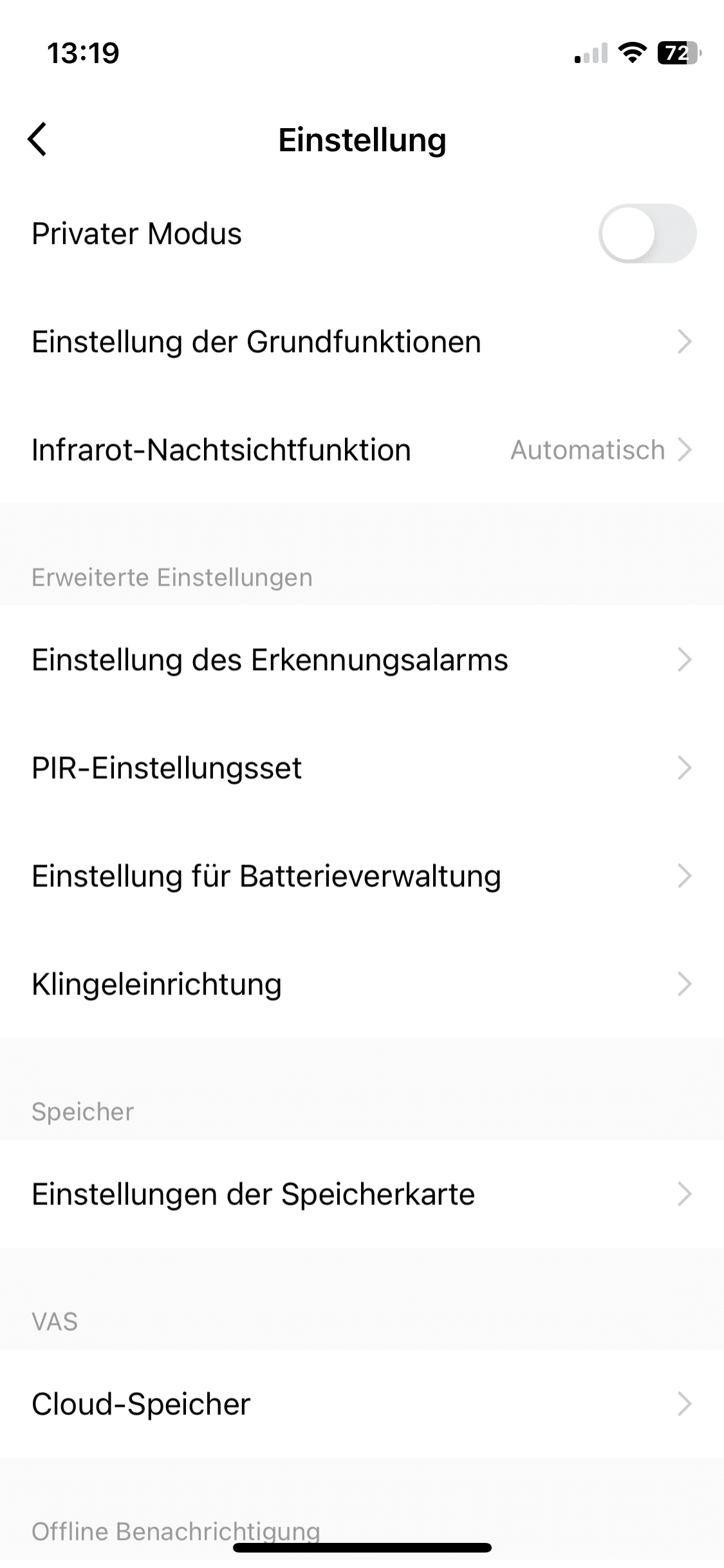724x1568 pixels.
Task: Enable the Privater Modus switch
Action: (x=647, y=234)
